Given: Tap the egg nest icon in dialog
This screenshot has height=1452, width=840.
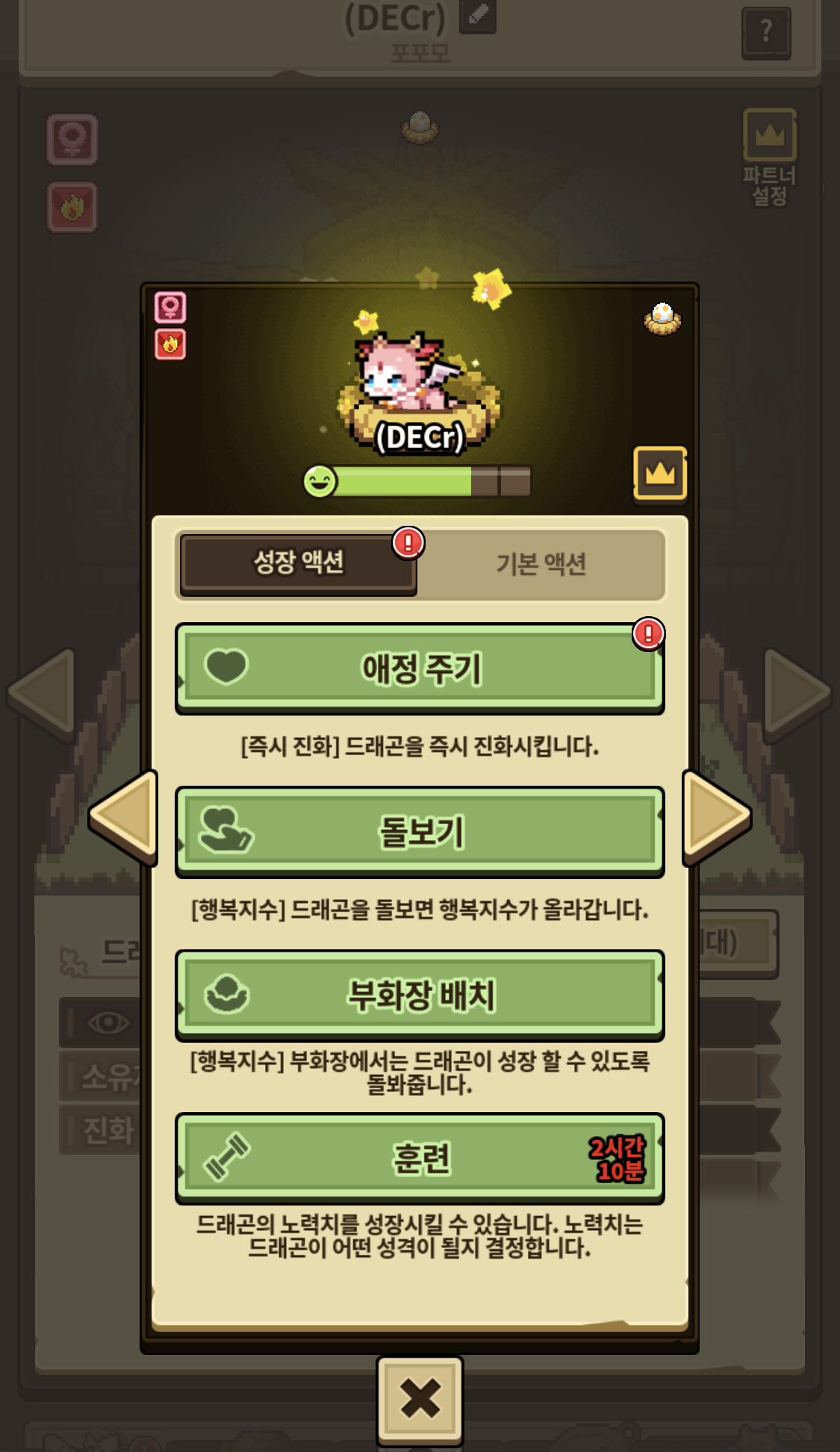Looking at the screenshot, I should pyautogui.click(x=662, y=319).
